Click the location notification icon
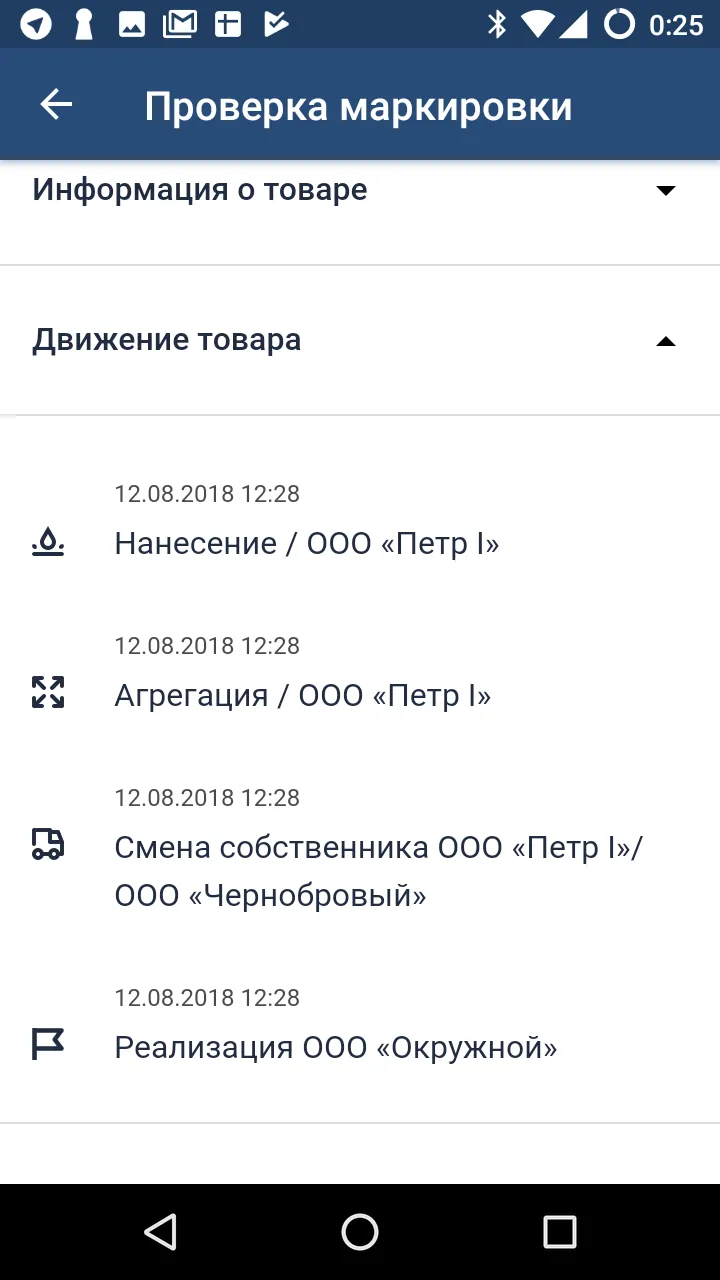 click(x=37, y=23)
